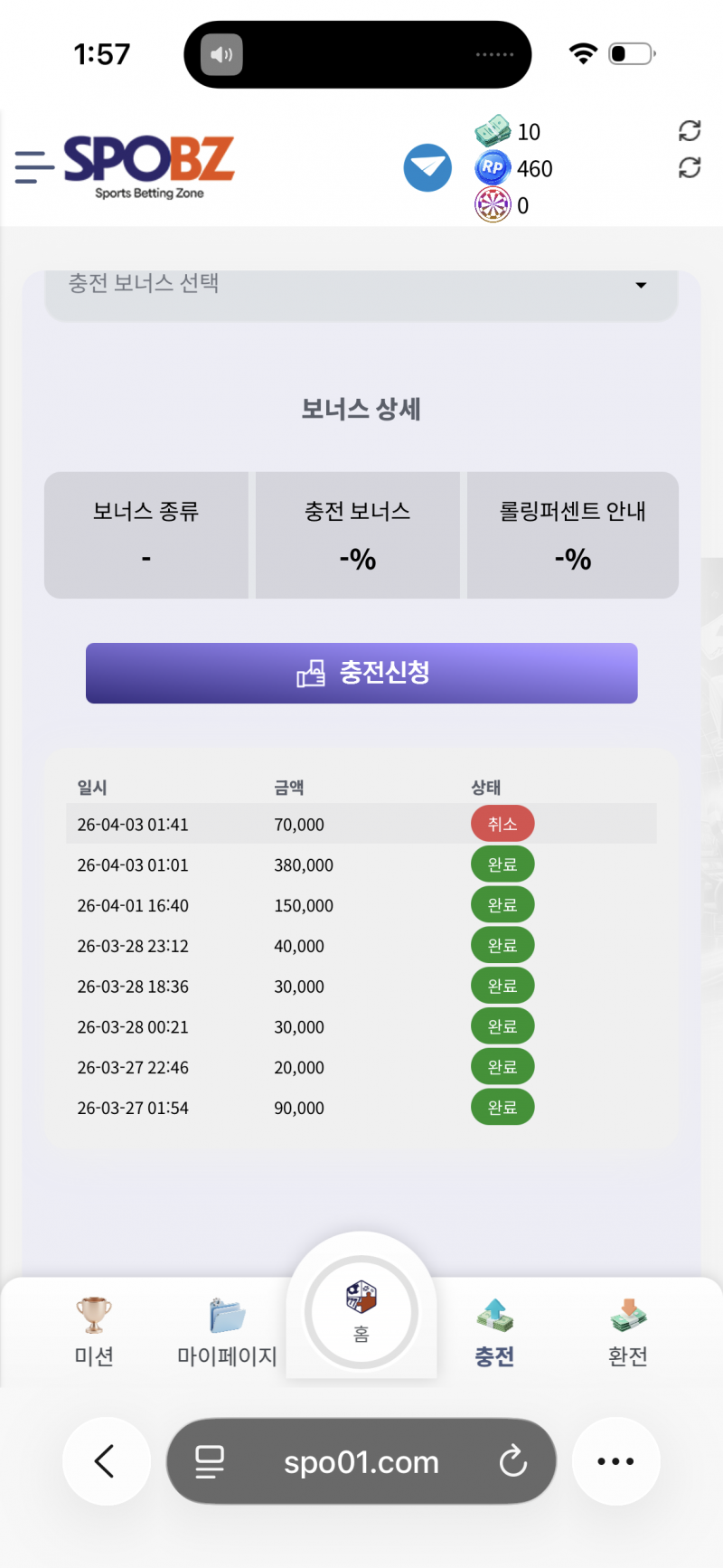Refresh the cash balance showing 10
Image resolution: width=723 pixels, height=1568 pixels.
(x=690, y=131)
